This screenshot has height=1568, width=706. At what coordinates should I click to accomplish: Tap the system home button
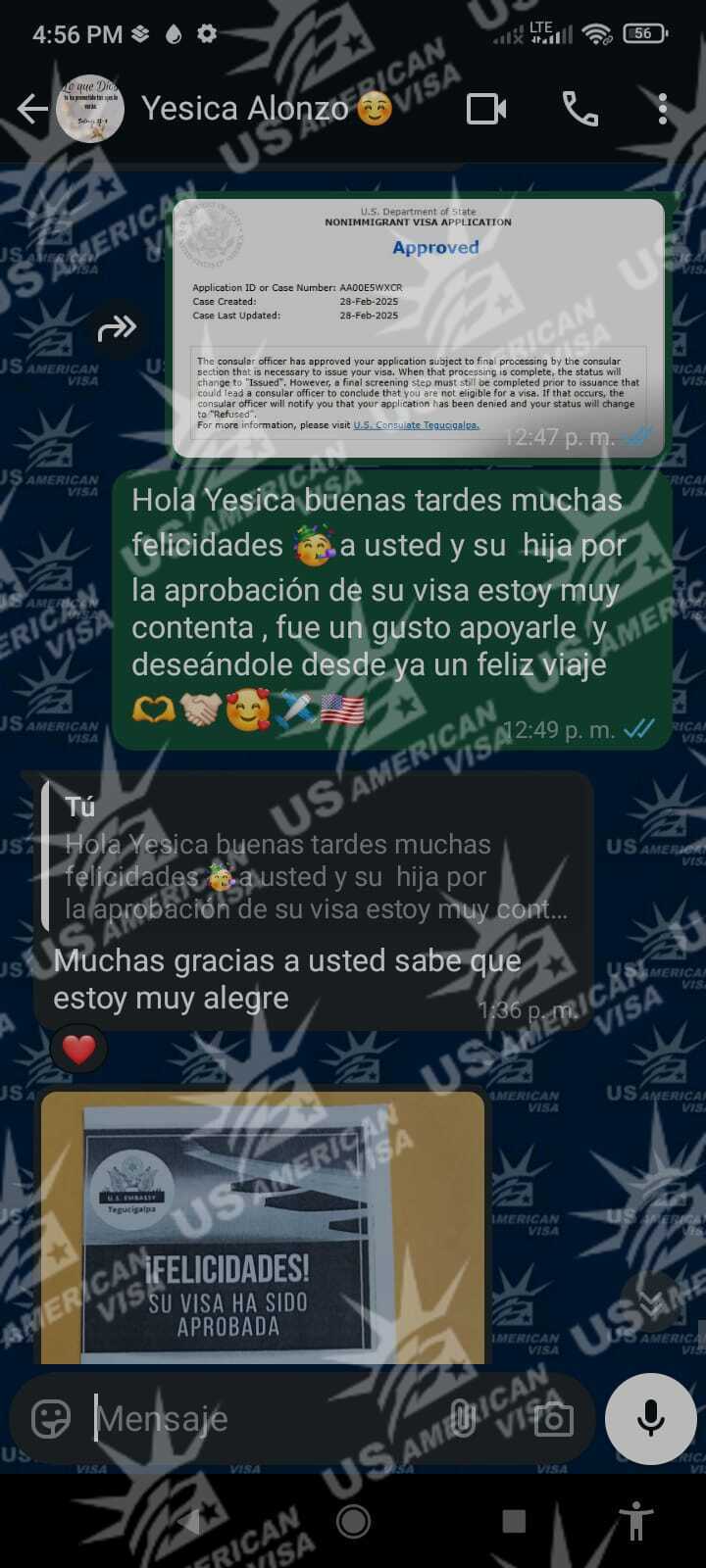[353, 1521]
